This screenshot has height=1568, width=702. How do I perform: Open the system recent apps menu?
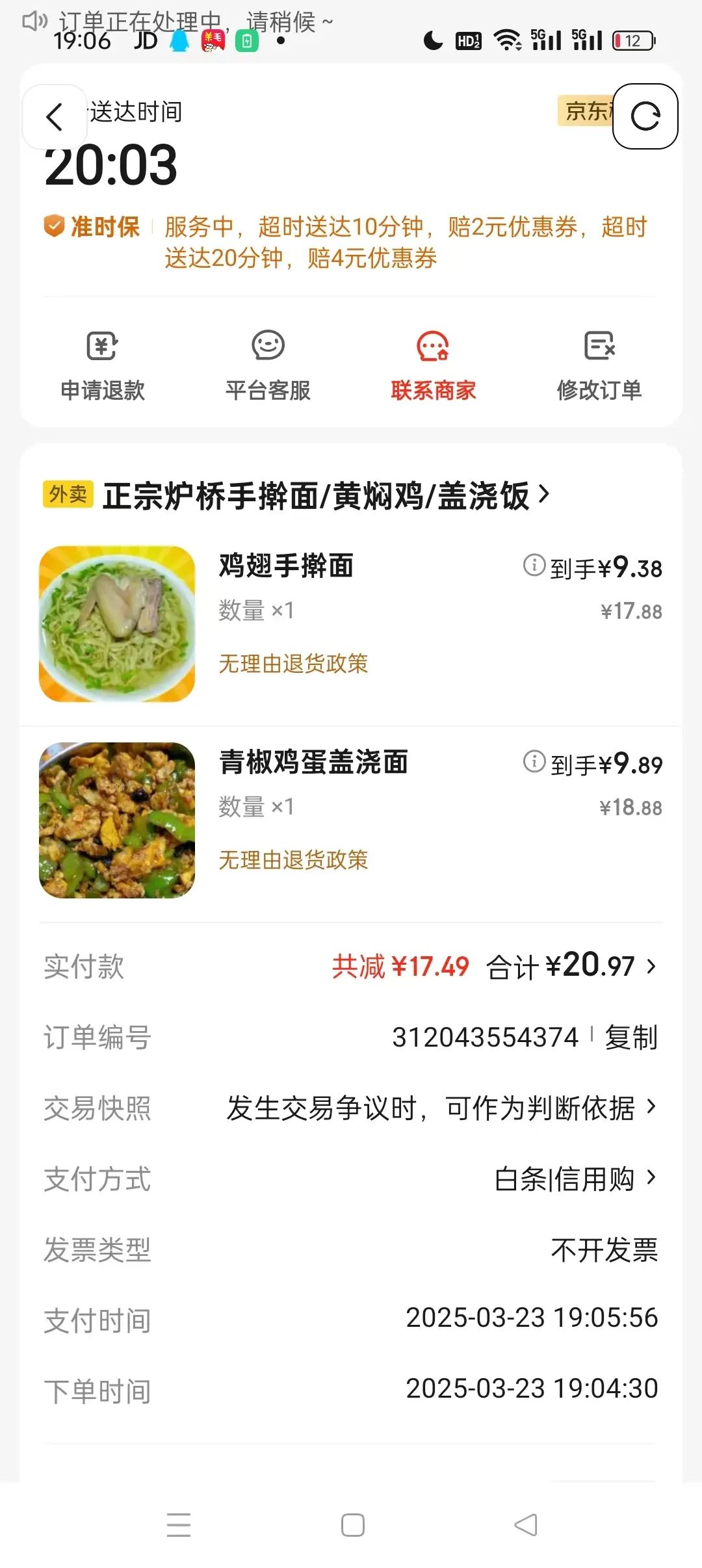coord(179,1525)
